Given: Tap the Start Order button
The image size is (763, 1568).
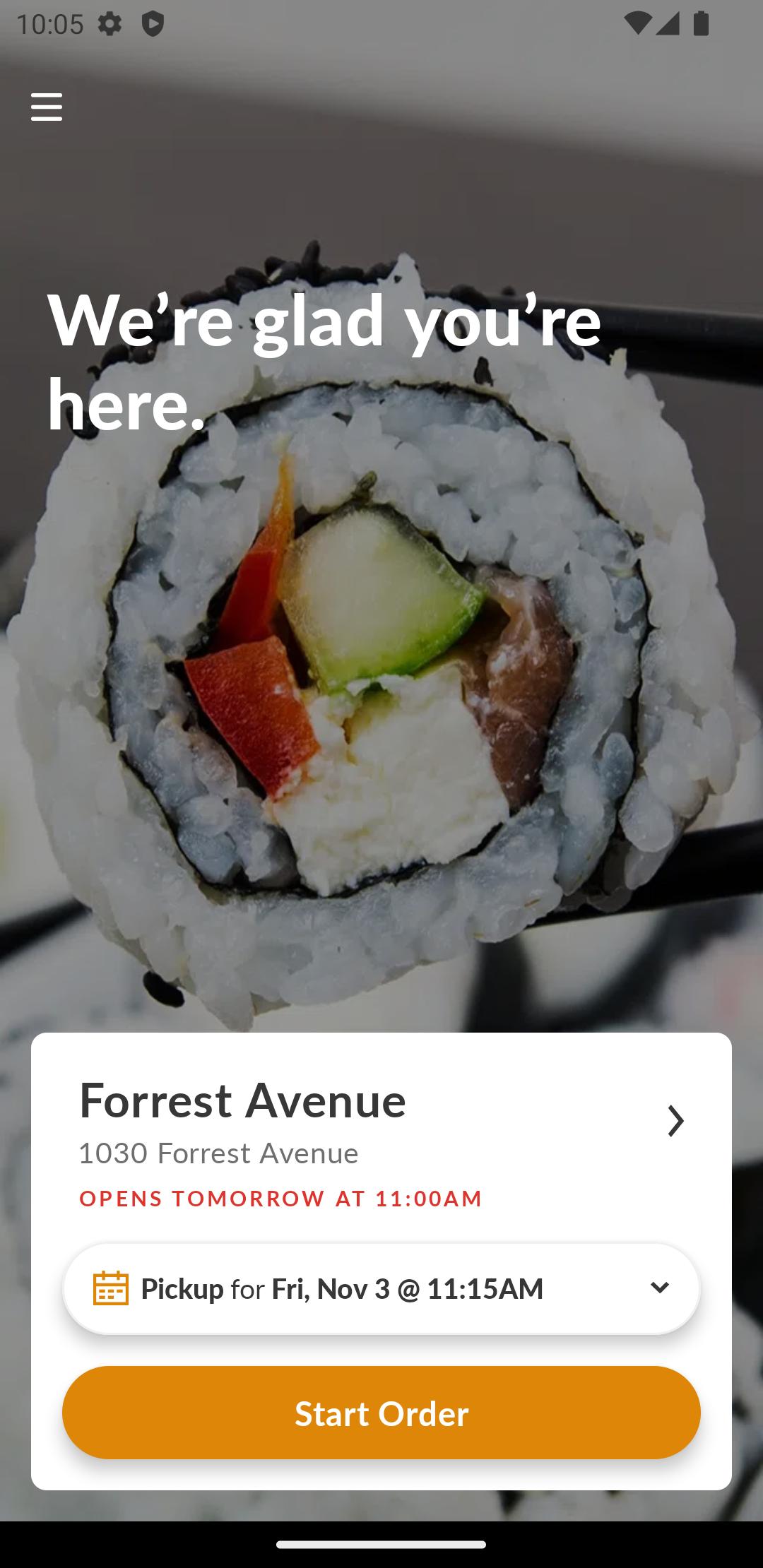Looking at the screenshot, I should [381, 1413].
